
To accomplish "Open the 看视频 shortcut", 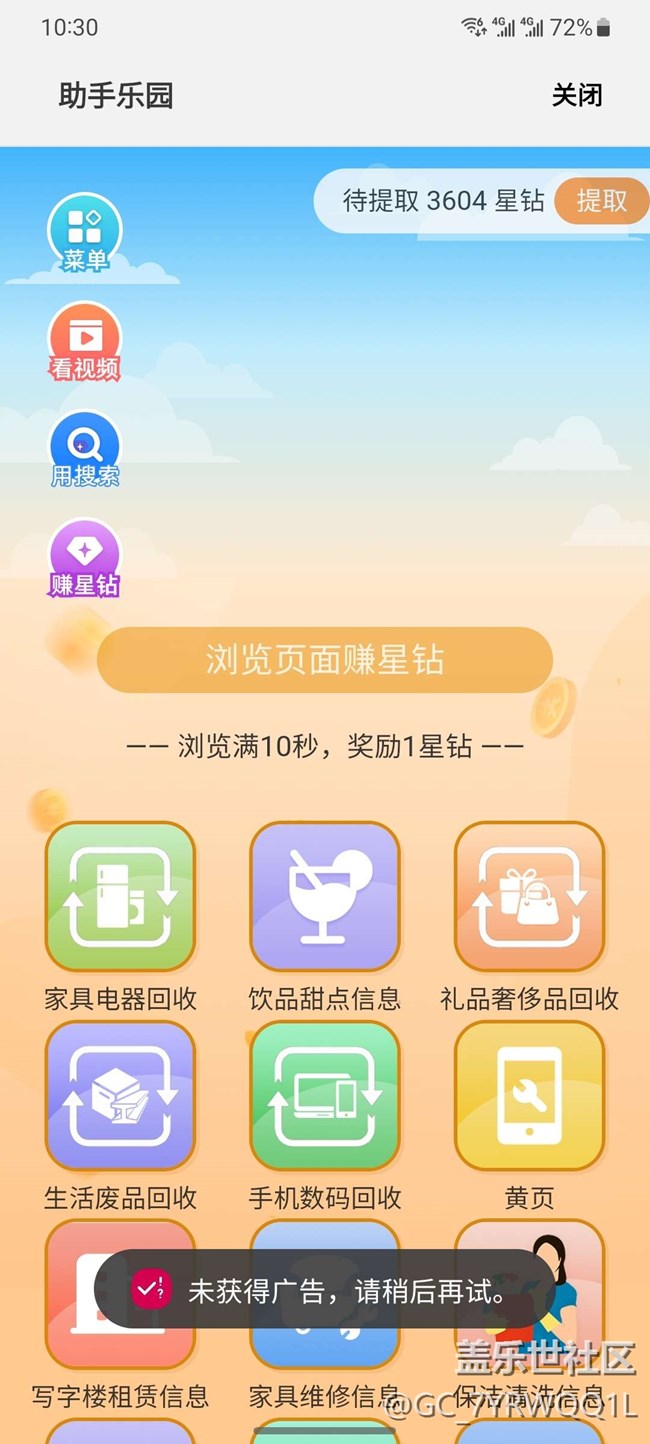I will pos(85,342).
